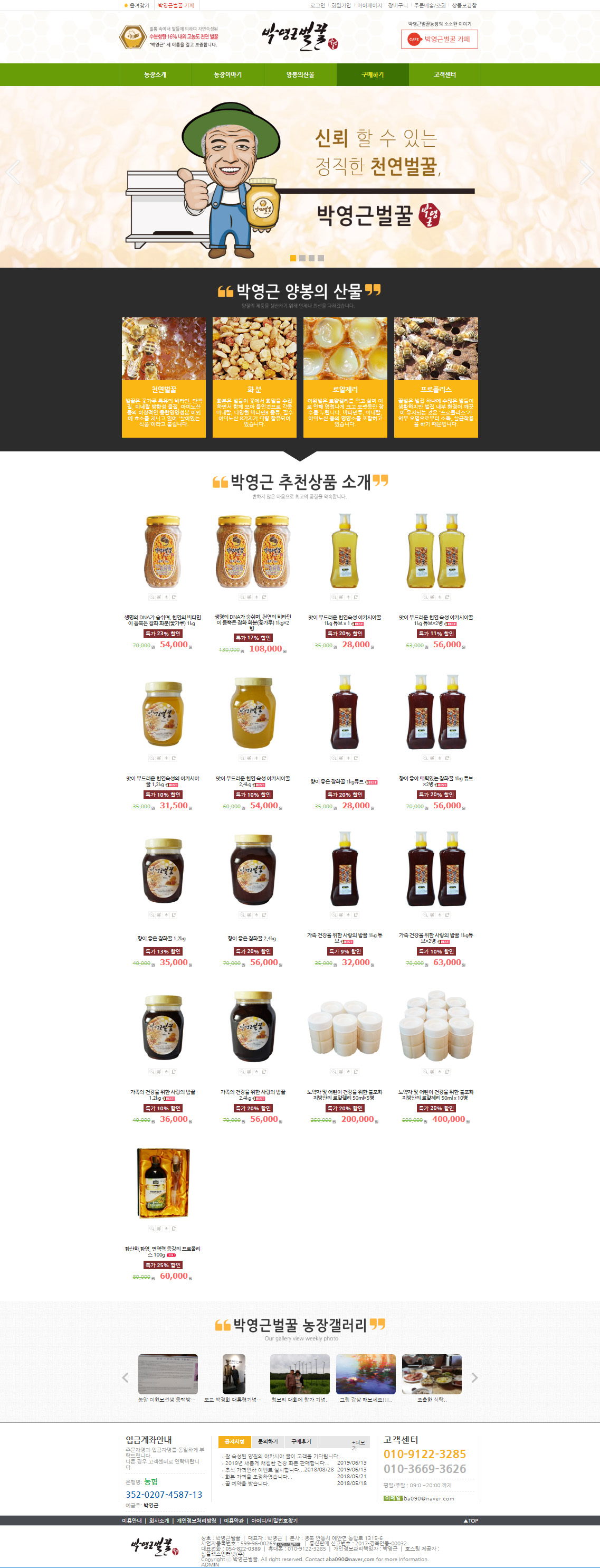Switch to the 구매후기 board tab
The width and height of the screenshot is (600, 1568).
(301, 1441)
